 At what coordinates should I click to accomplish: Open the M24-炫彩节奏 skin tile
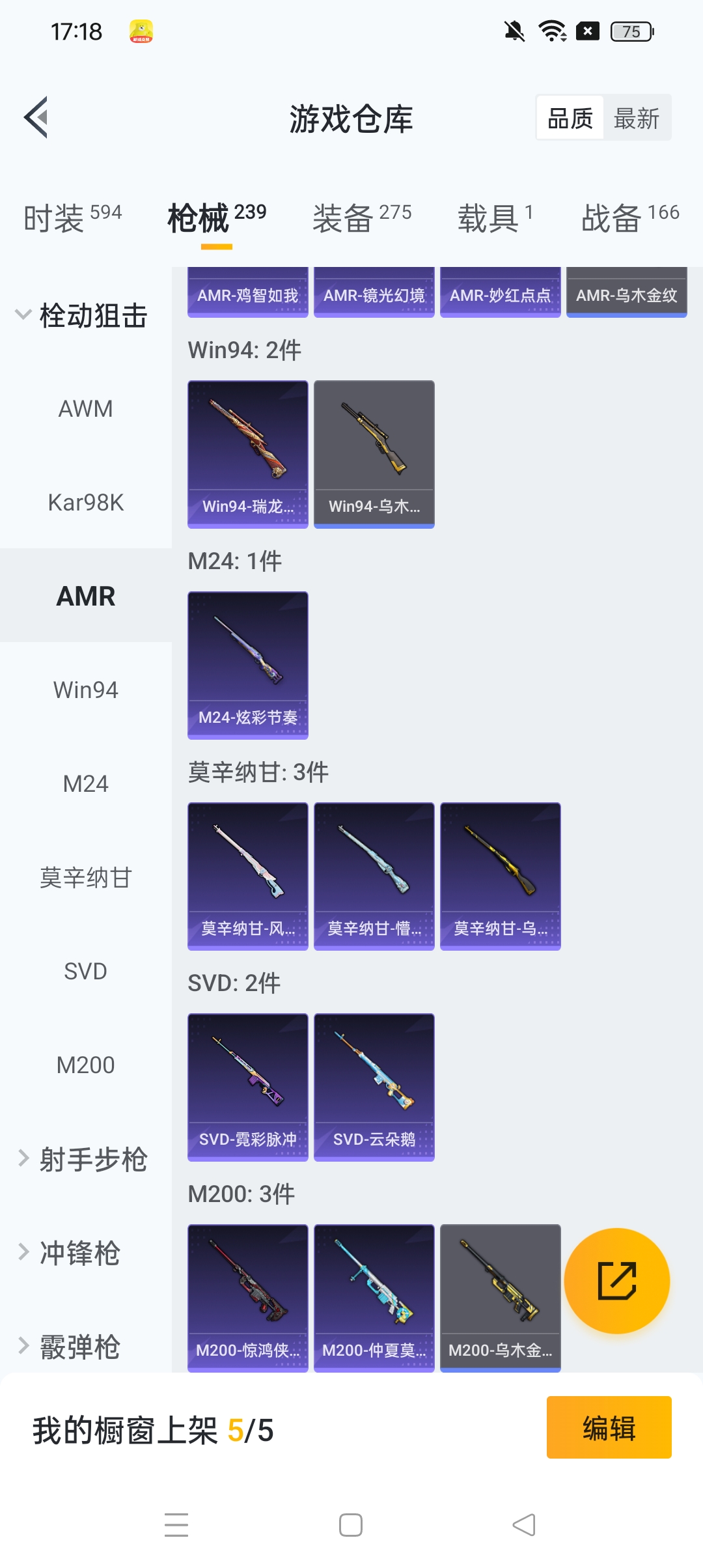247,664
